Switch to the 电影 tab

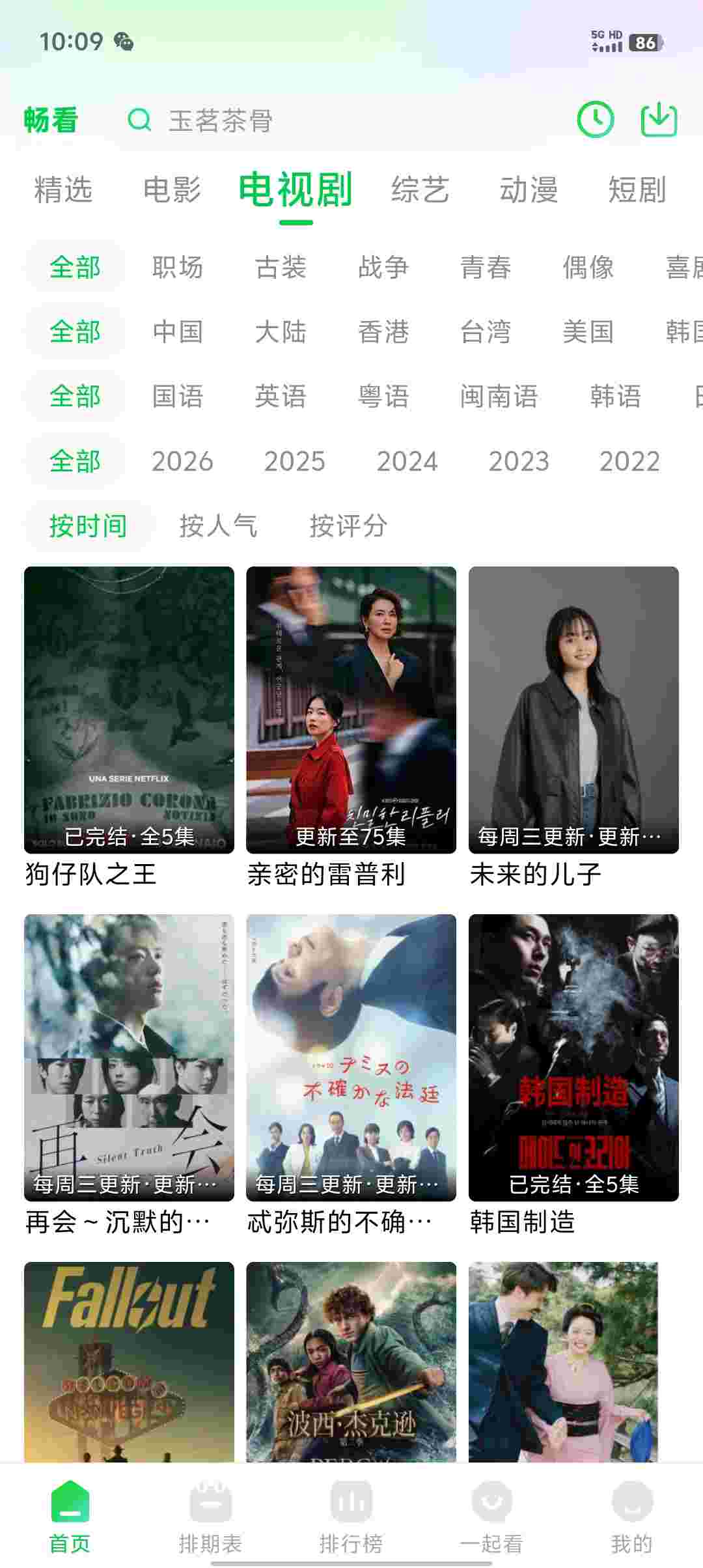(x=172, y=190)
